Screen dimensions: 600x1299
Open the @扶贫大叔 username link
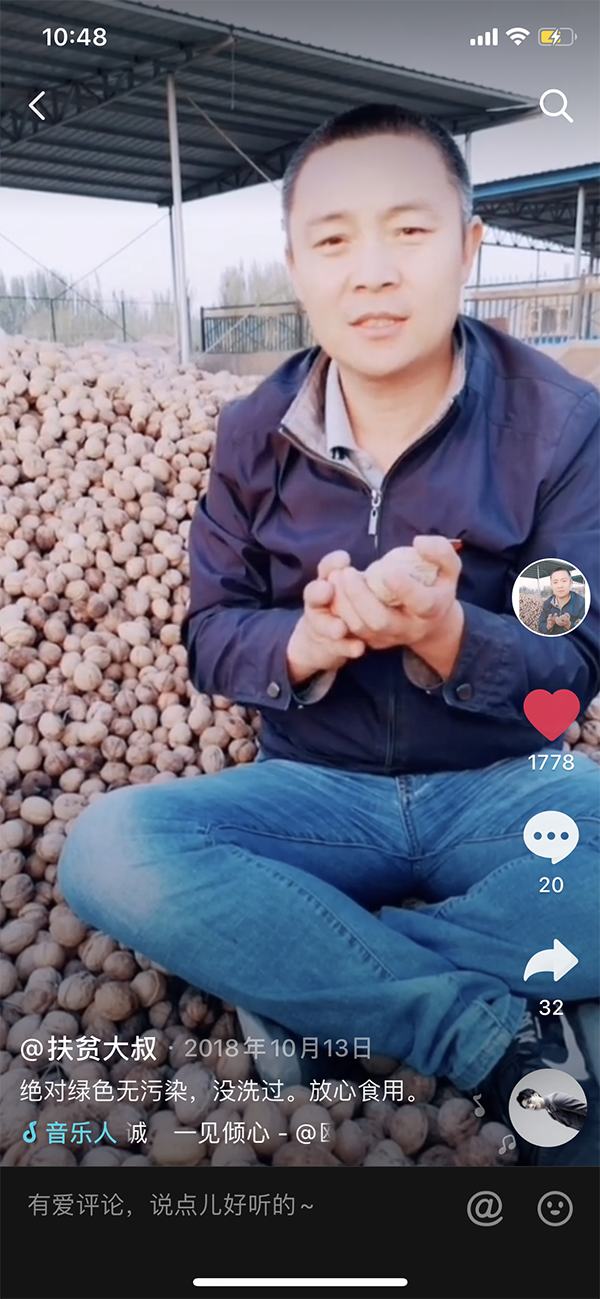(90, 1049)
